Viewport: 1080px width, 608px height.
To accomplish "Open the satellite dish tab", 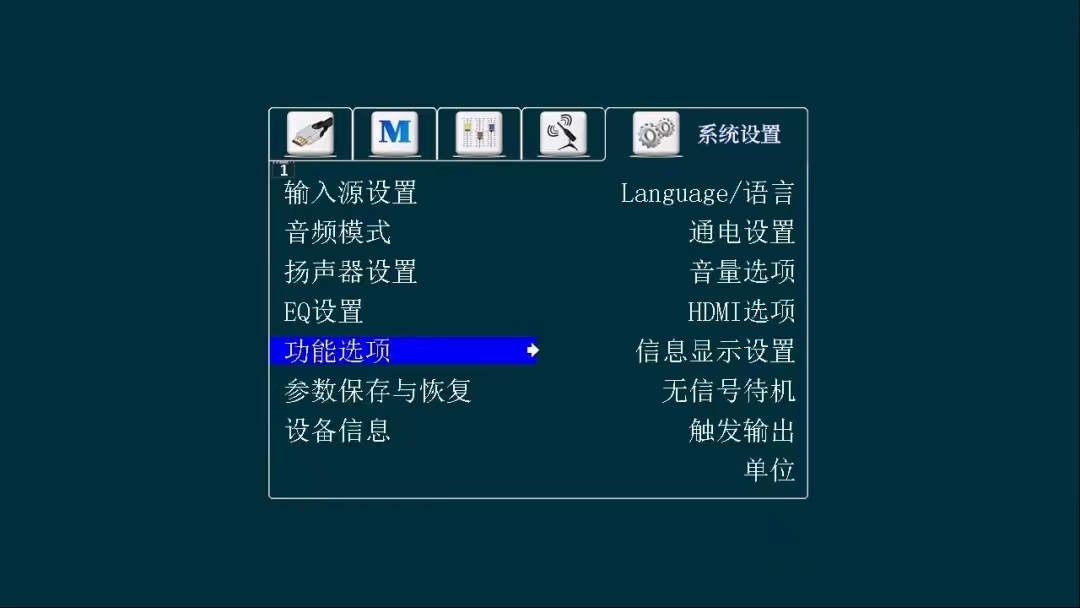I will [x=563, y=134].
